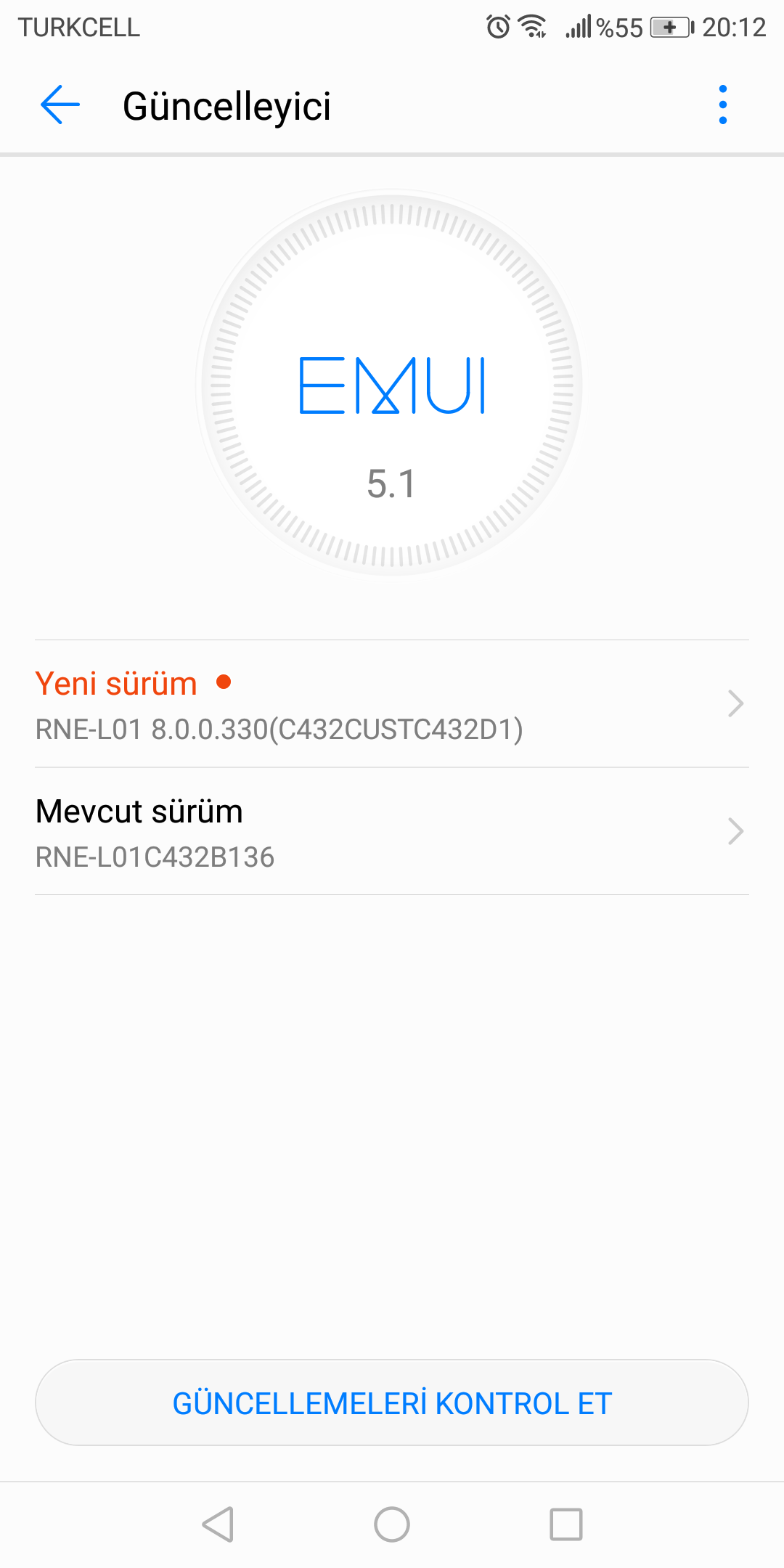Show recent apps via square button
Screen dimensions: 784x1568
[566, 1524]
